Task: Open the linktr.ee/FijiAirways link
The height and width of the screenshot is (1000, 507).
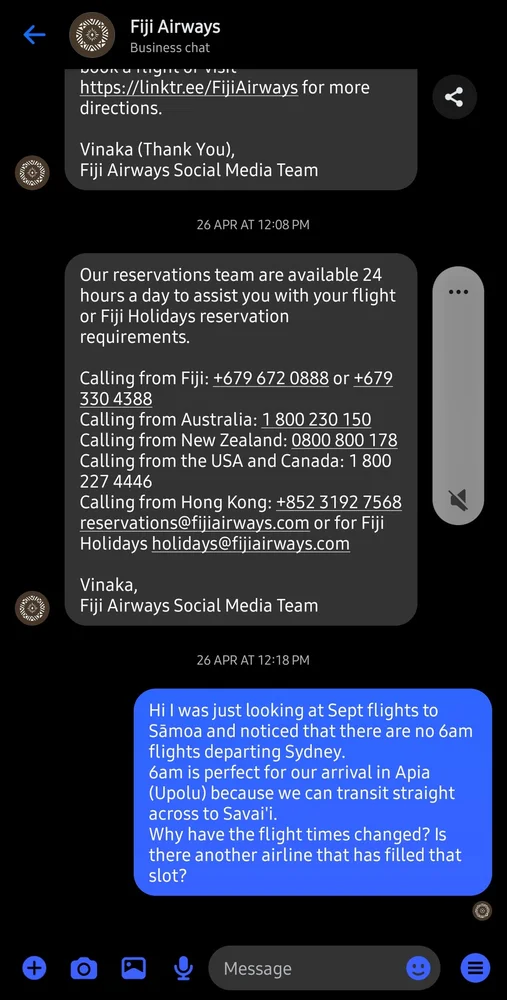Action: 189,87
